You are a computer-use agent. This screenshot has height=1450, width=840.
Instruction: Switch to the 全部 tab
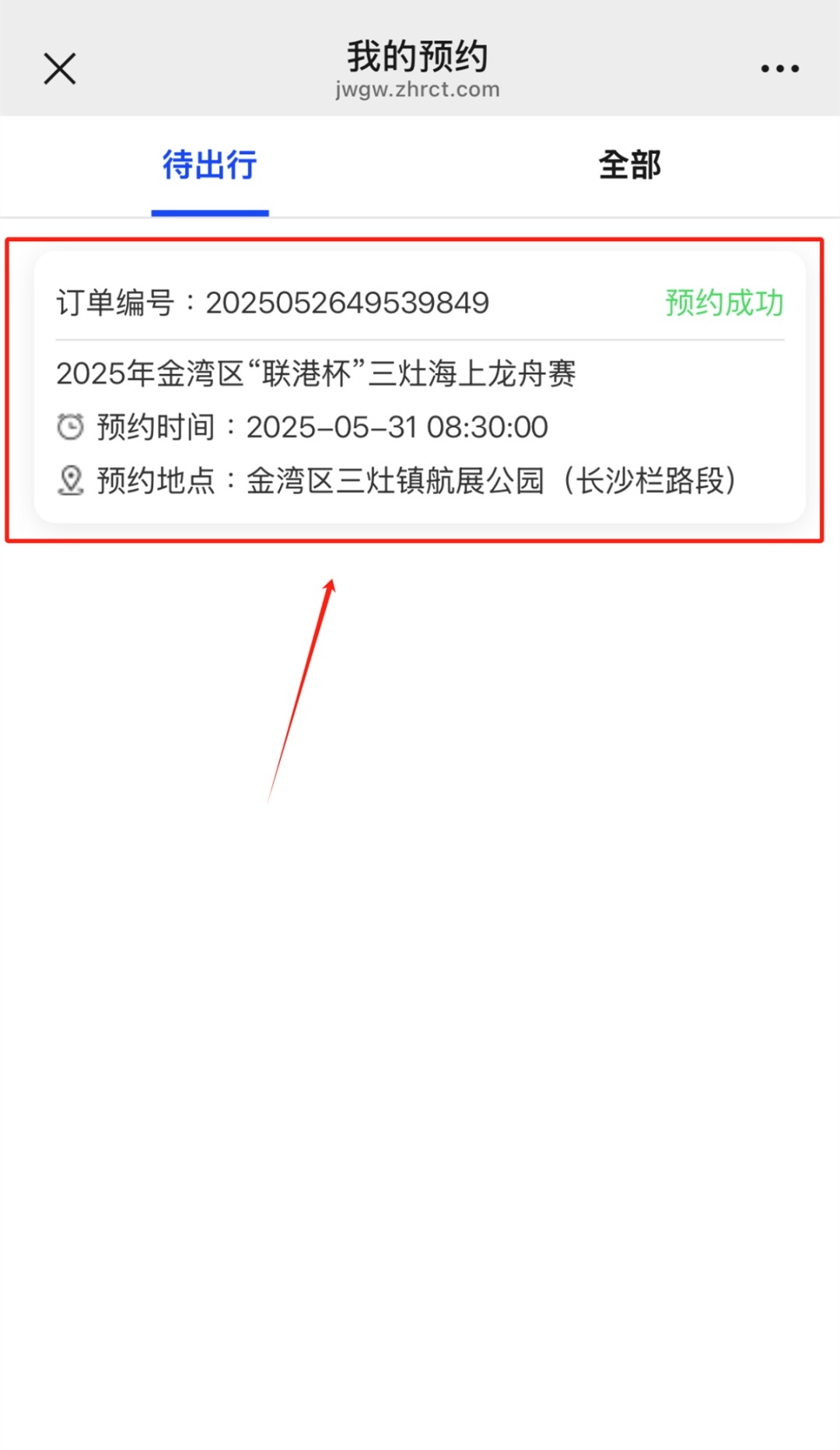click(x=630, y=165)
